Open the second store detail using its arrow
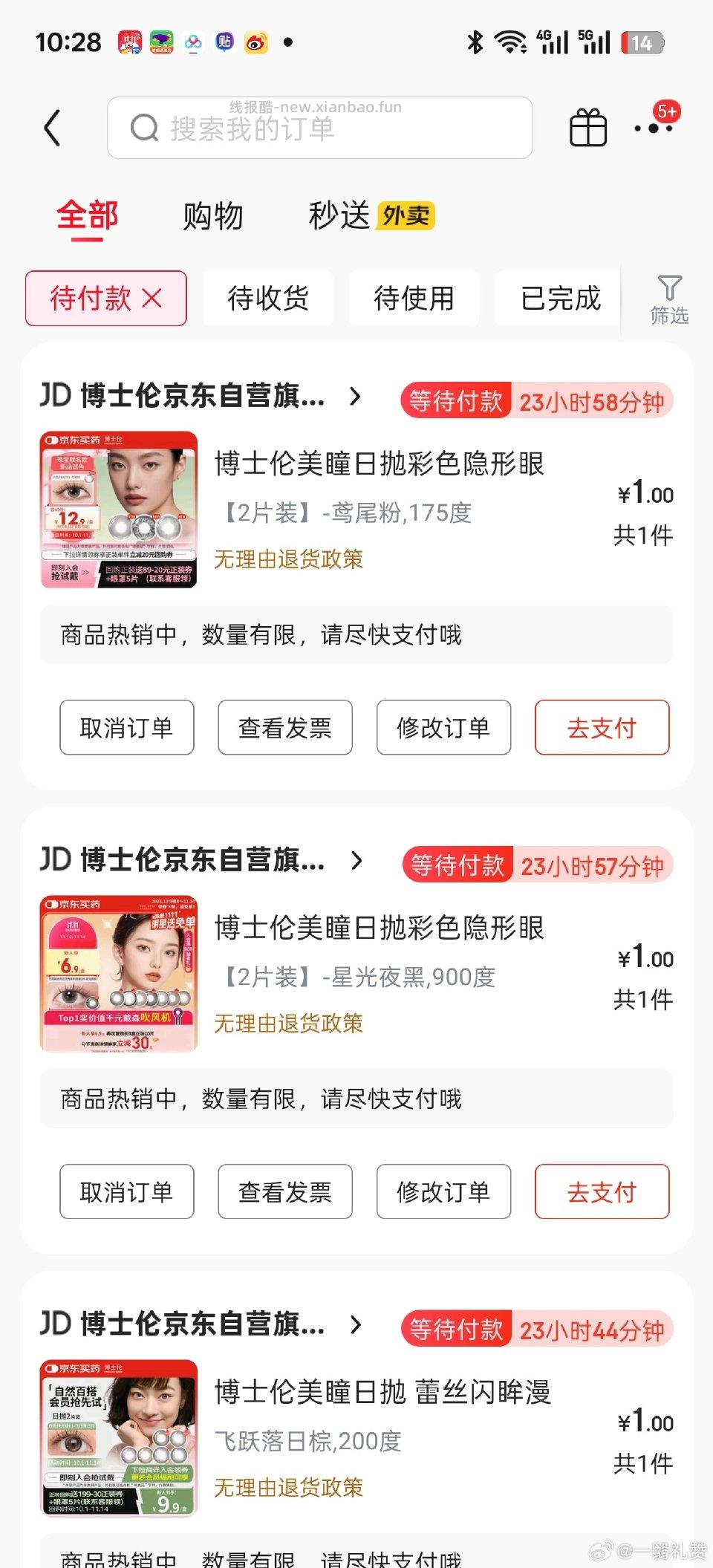This screenshot has height=1568, width=713. (x=356, y=862)
